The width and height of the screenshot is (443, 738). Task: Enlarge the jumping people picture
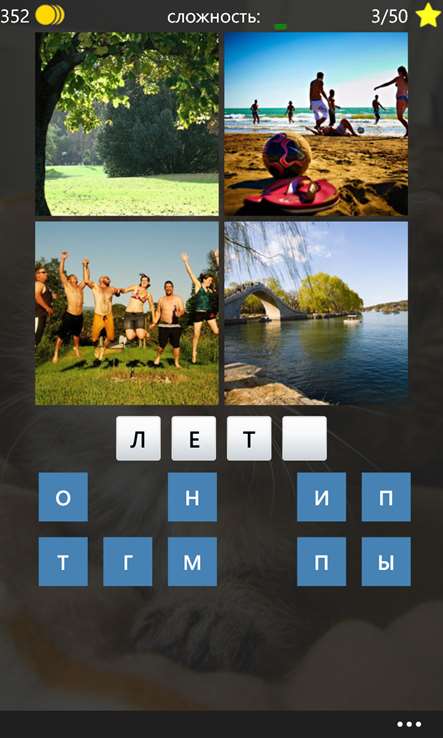(x=127, y=313)
